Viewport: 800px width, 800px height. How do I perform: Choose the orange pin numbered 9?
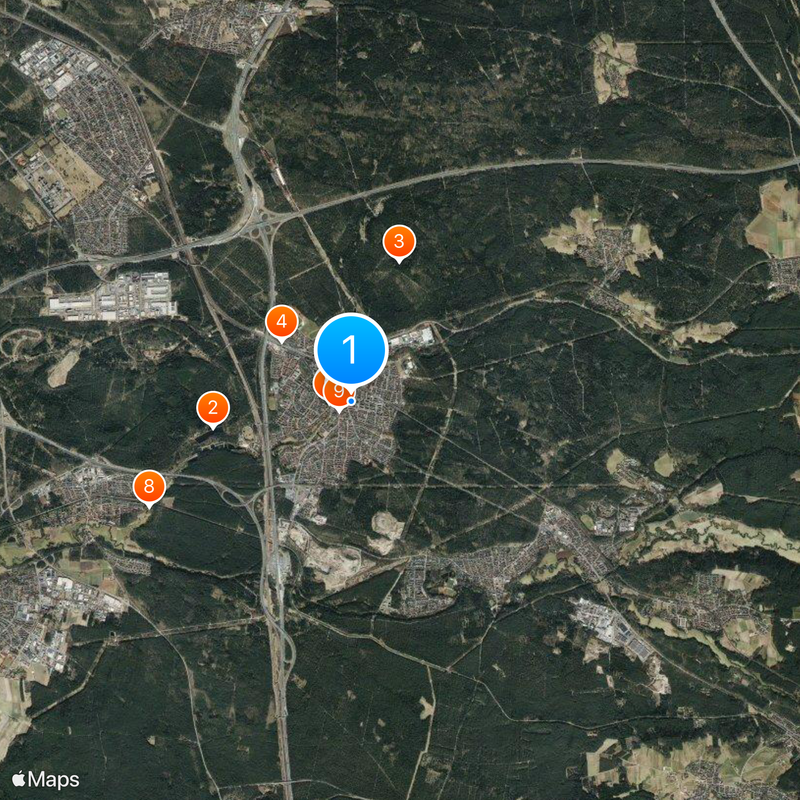click(x=340, y=392)
